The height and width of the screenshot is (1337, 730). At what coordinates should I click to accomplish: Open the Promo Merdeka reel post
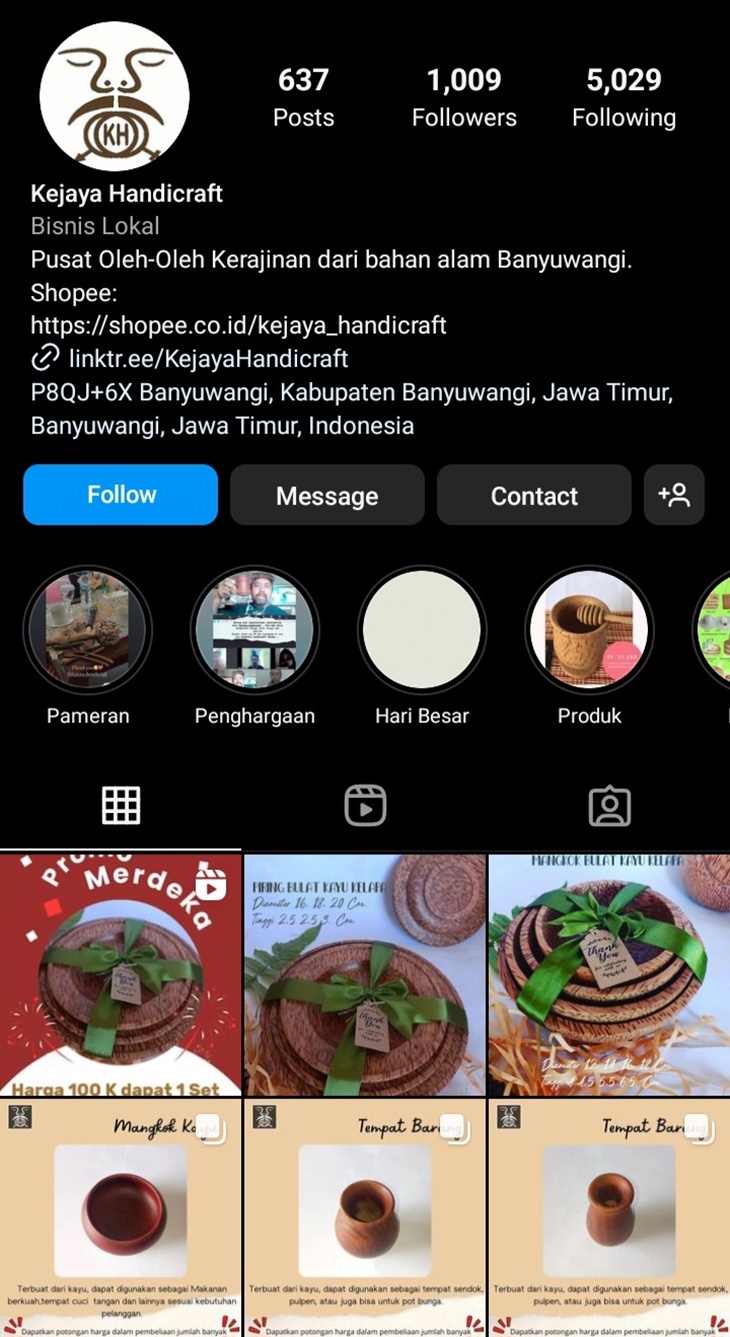[121, 975]
